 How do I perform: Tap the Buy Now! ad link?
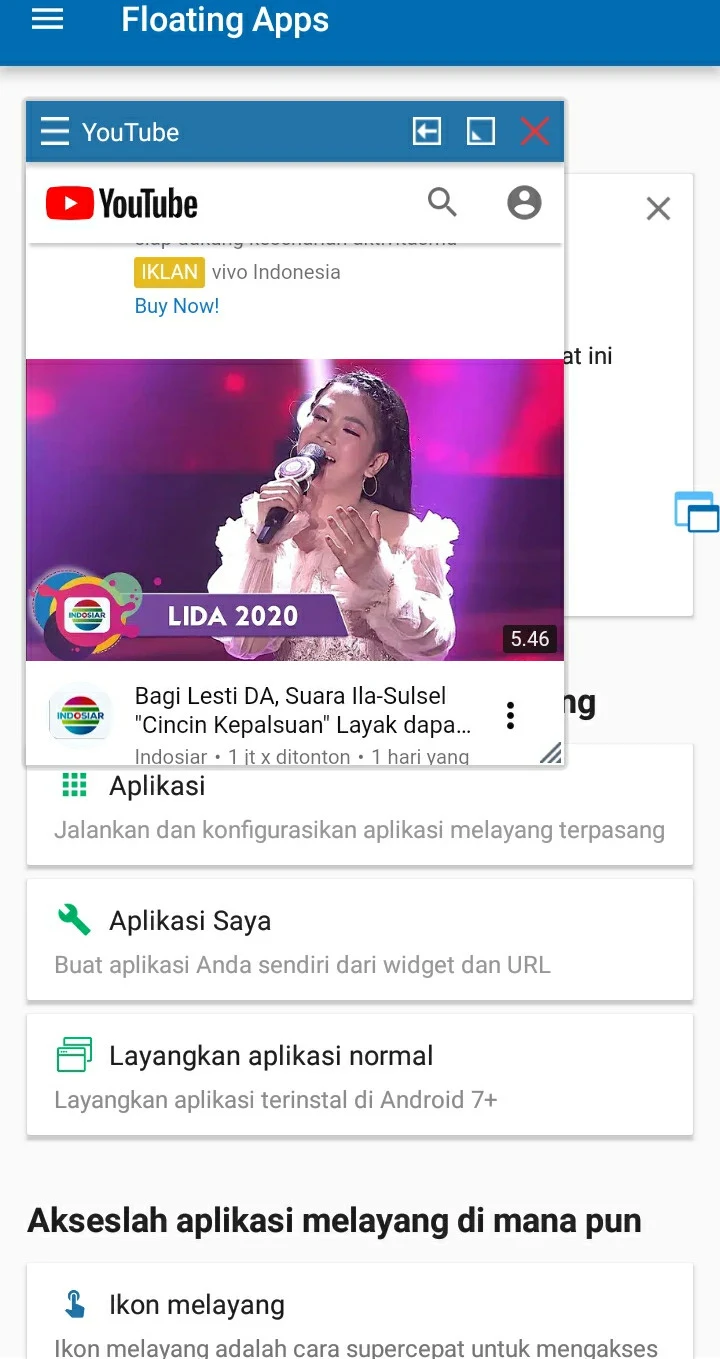click(x=177, y=306)
